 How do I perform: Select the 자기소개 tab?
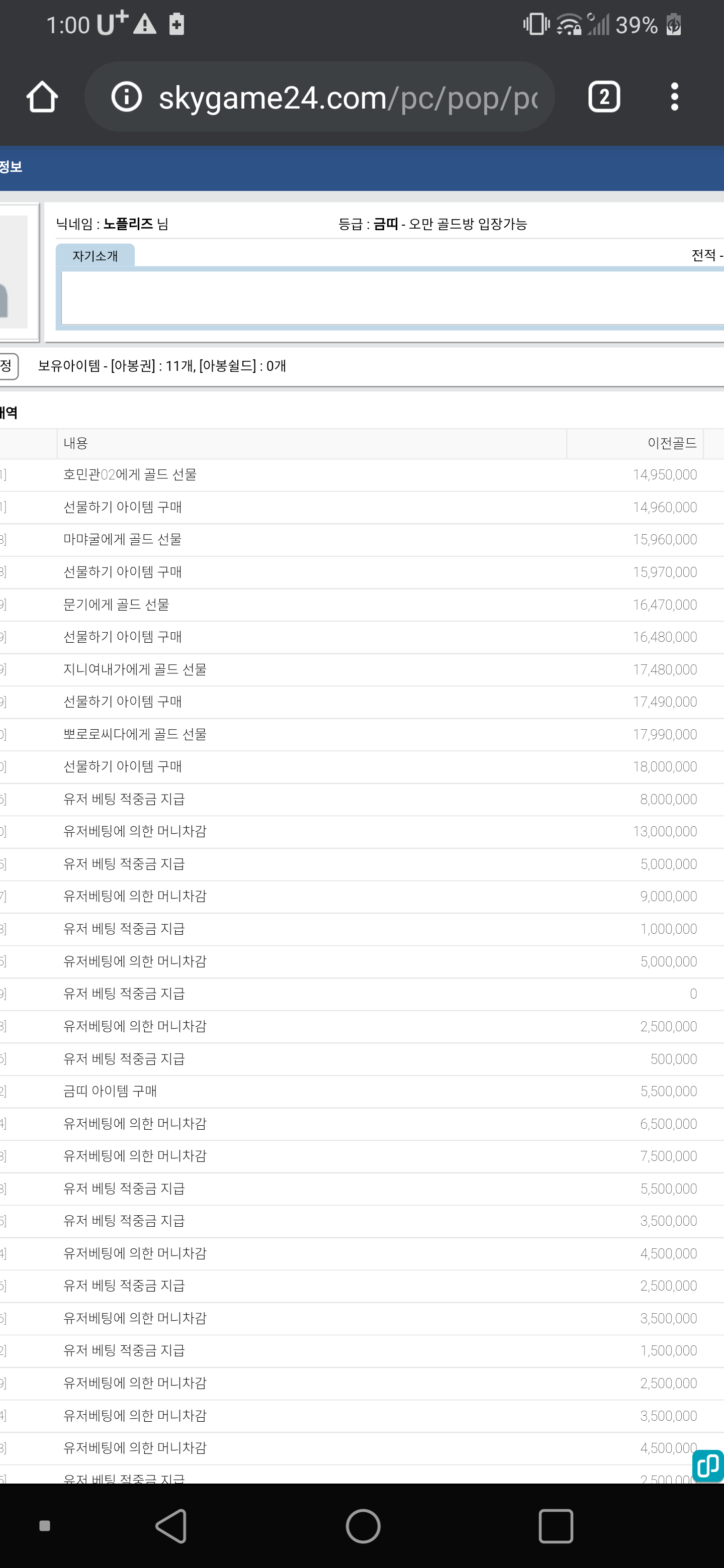pyautogui.click(x=95, y=256)
